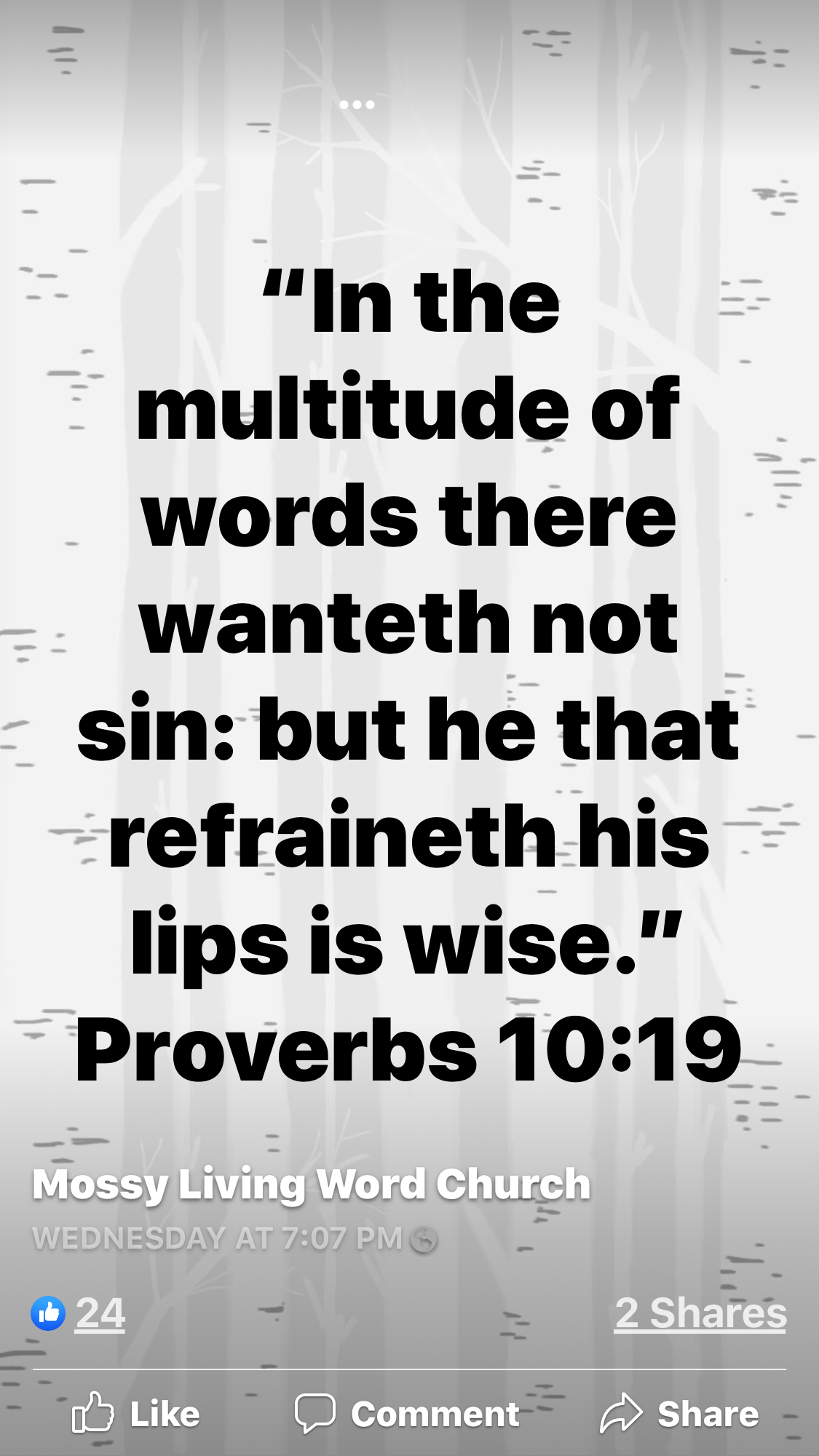Share the Mossy Living Word Church post
The height and width of the screenshot is (1456, 819).
679,1414
